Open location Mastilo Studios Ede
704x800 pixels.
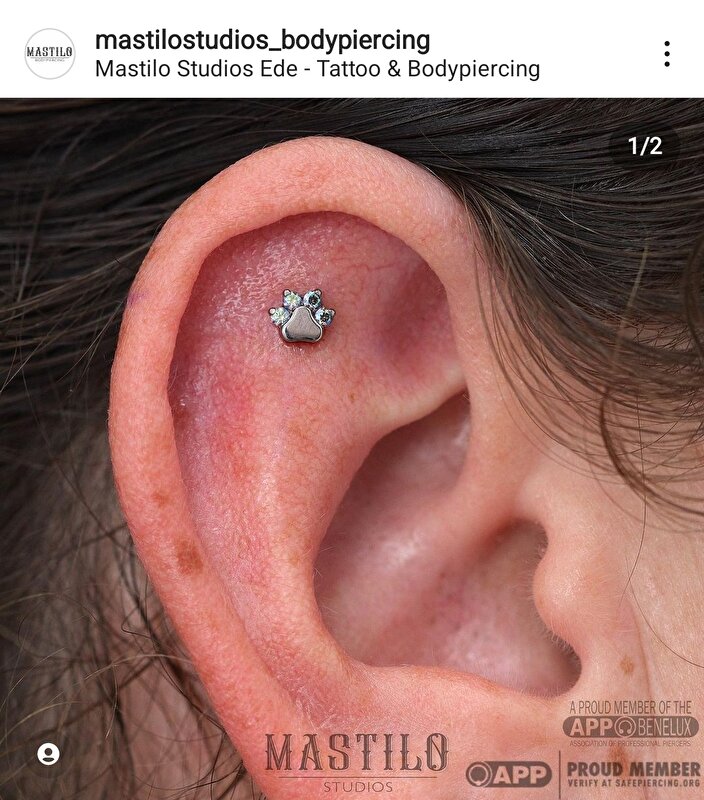317,70
